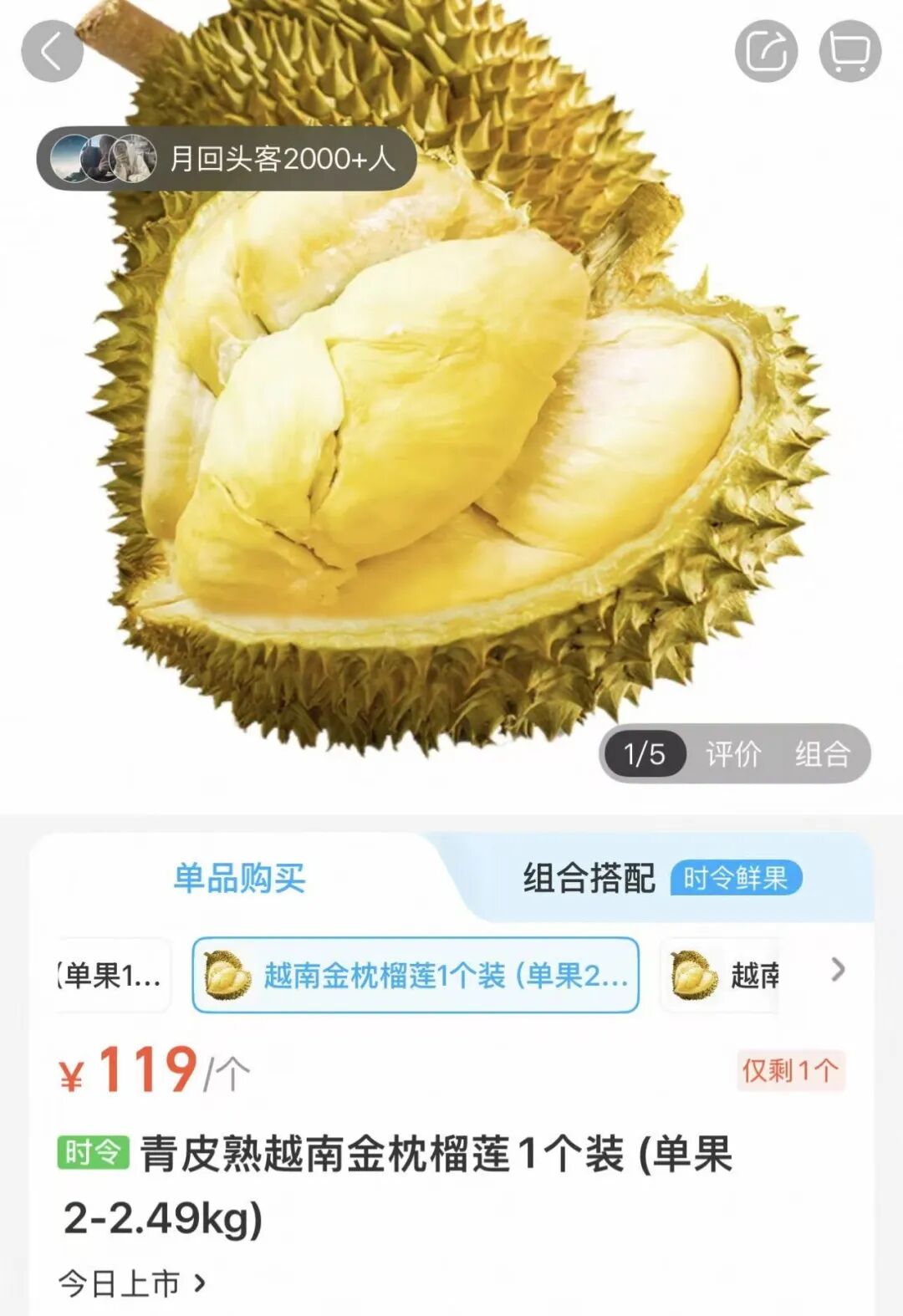Expand more spec options with the arrow

coord(838,970)
